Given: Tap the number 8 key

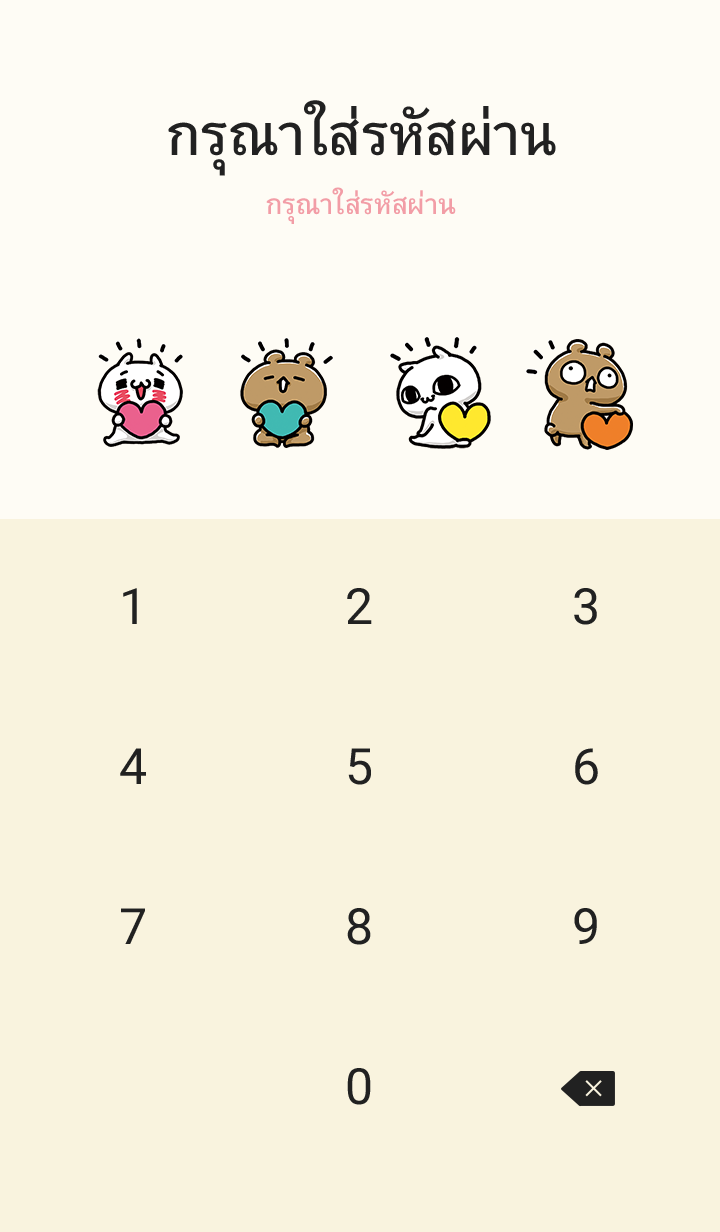Looking at the screenshot, I should click(359, 927).
